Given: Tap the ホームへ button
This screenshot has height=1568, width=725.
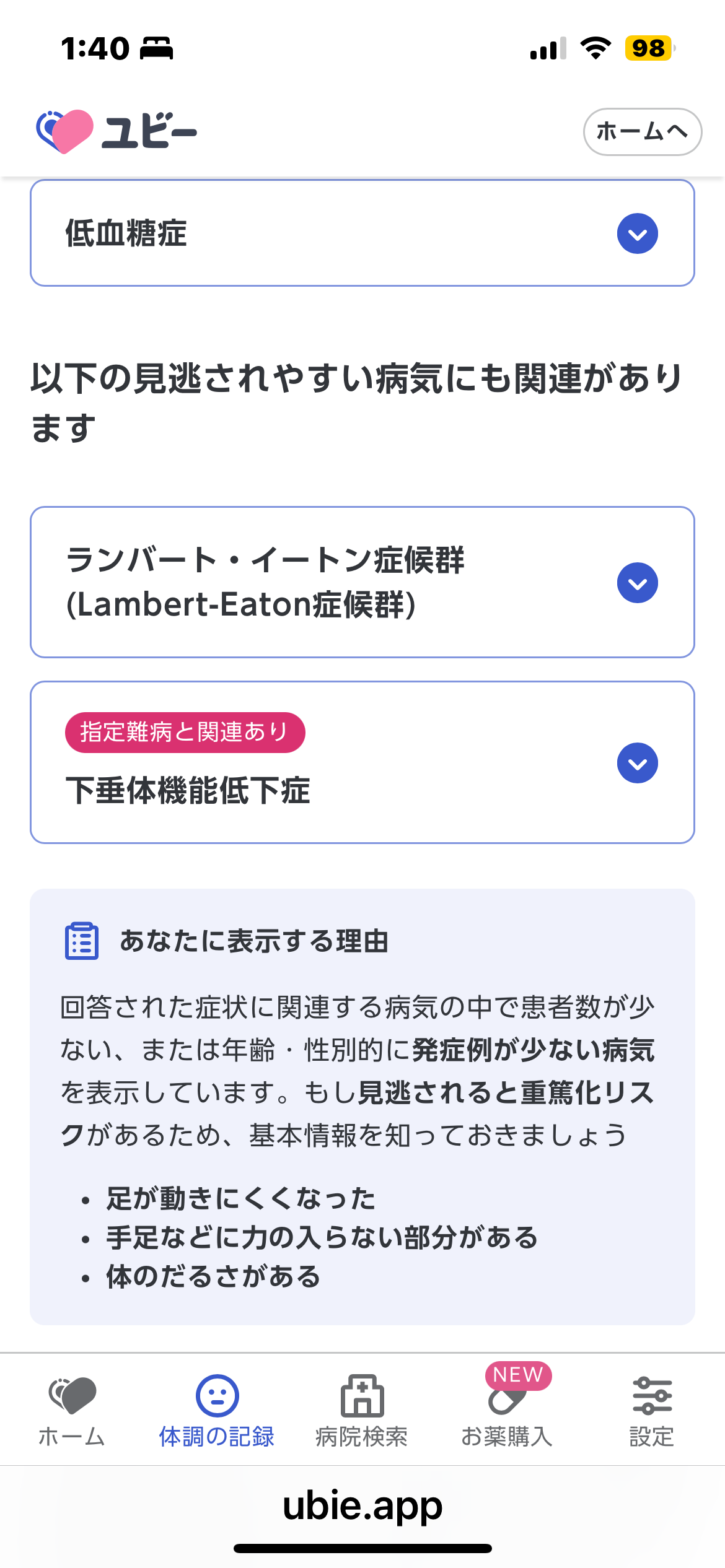Looking at the screenshot, I should (642, 131).
